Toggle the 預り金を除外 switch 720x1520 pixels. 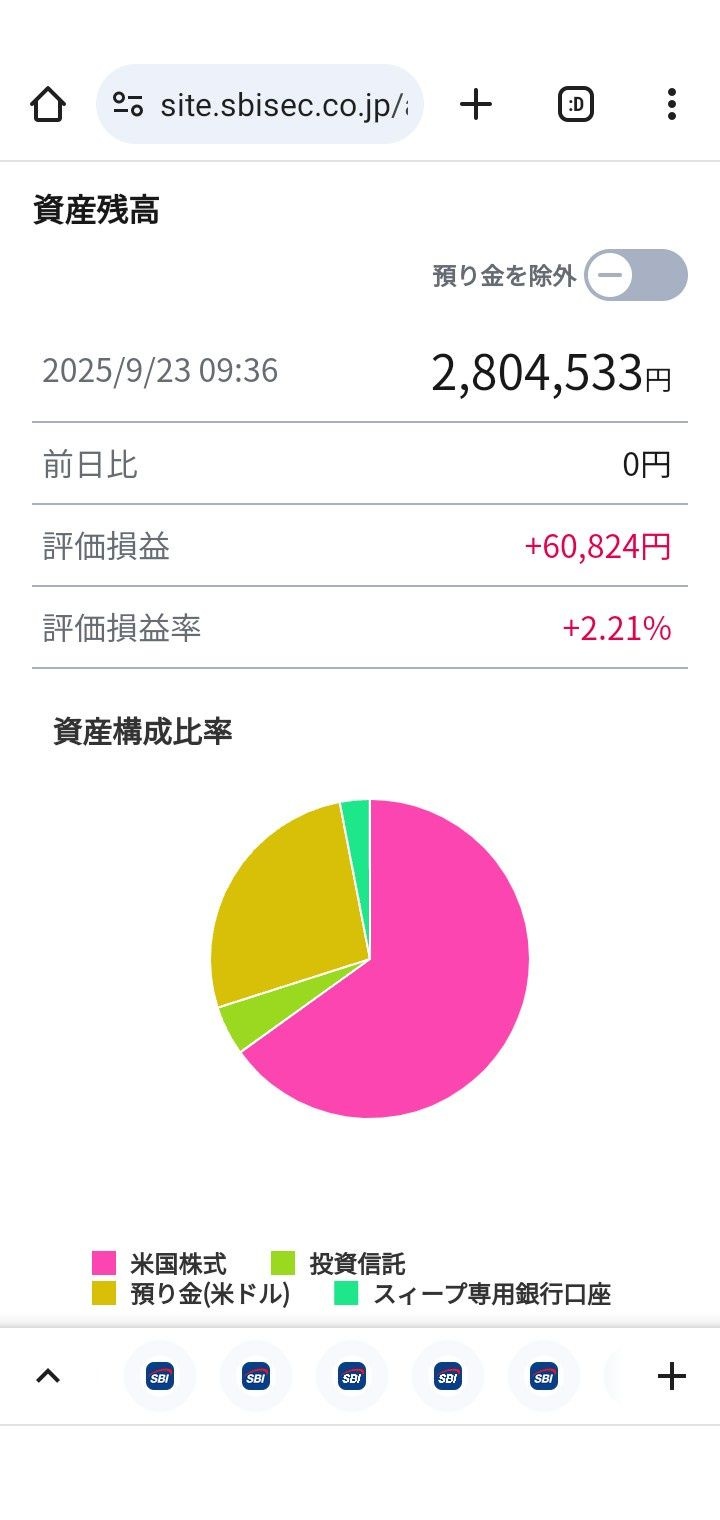[636, 275]
